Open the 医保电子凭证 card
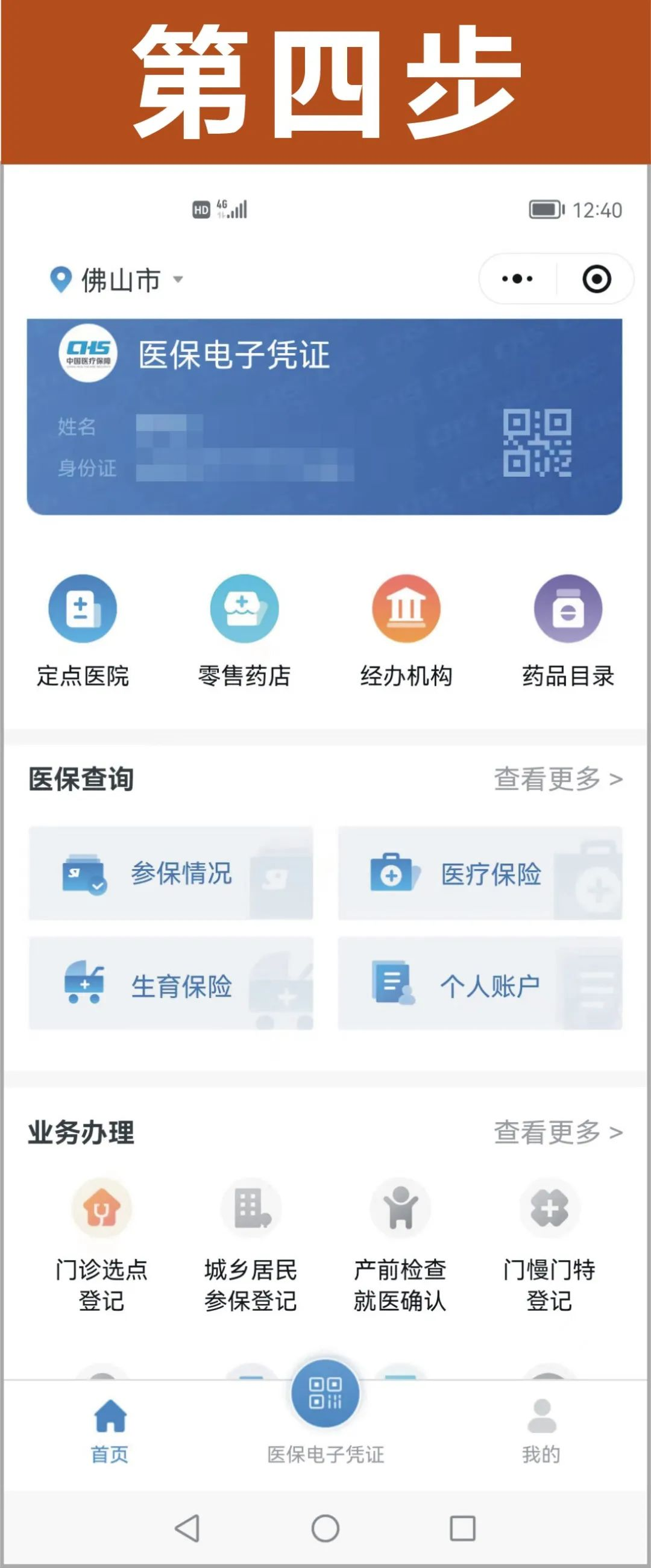The width and height of the screenshot is (651, 1568). (x=324, y=417)
